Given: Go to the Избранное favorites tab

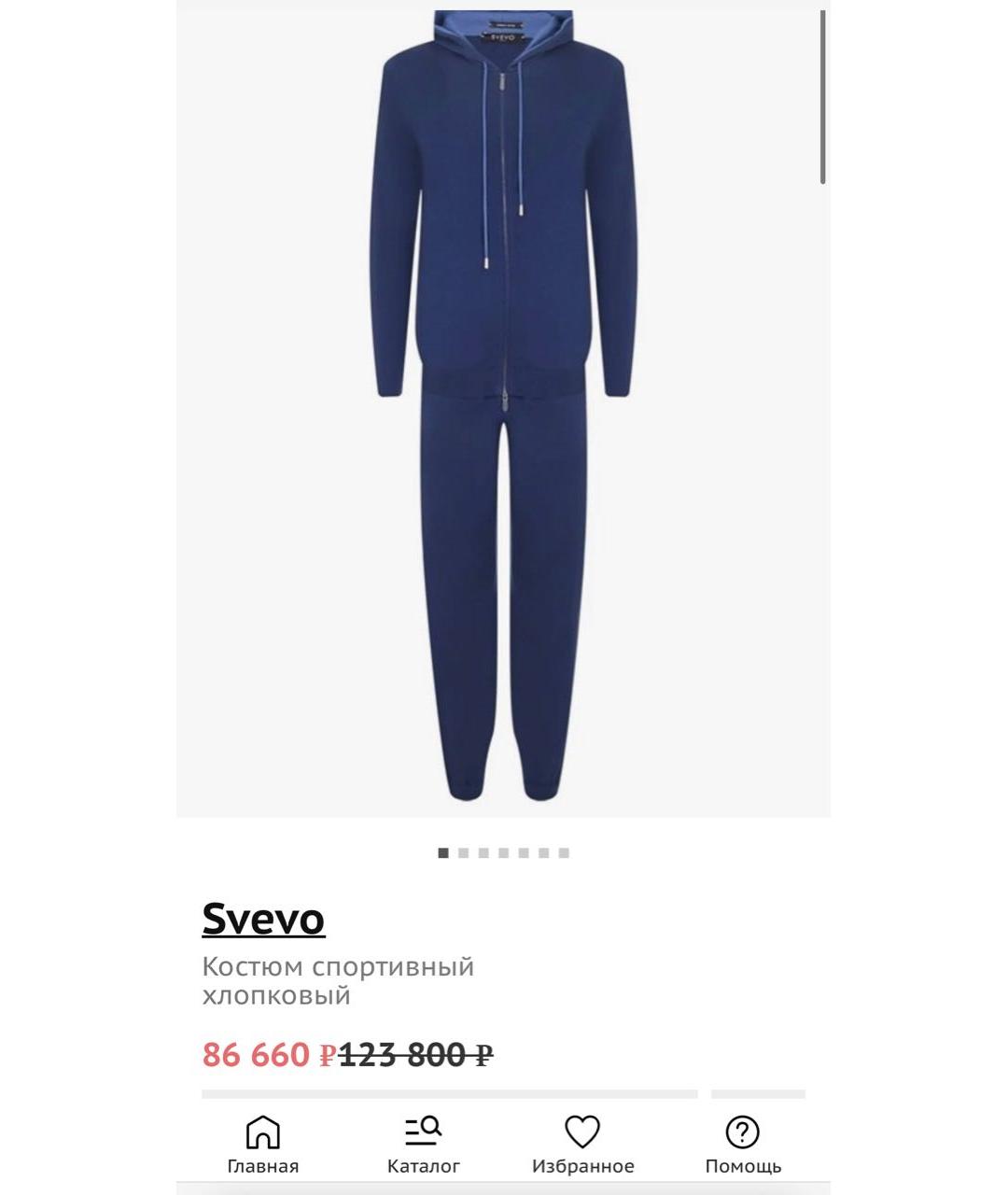Looking at the screenshot, I should point(582,1145).
